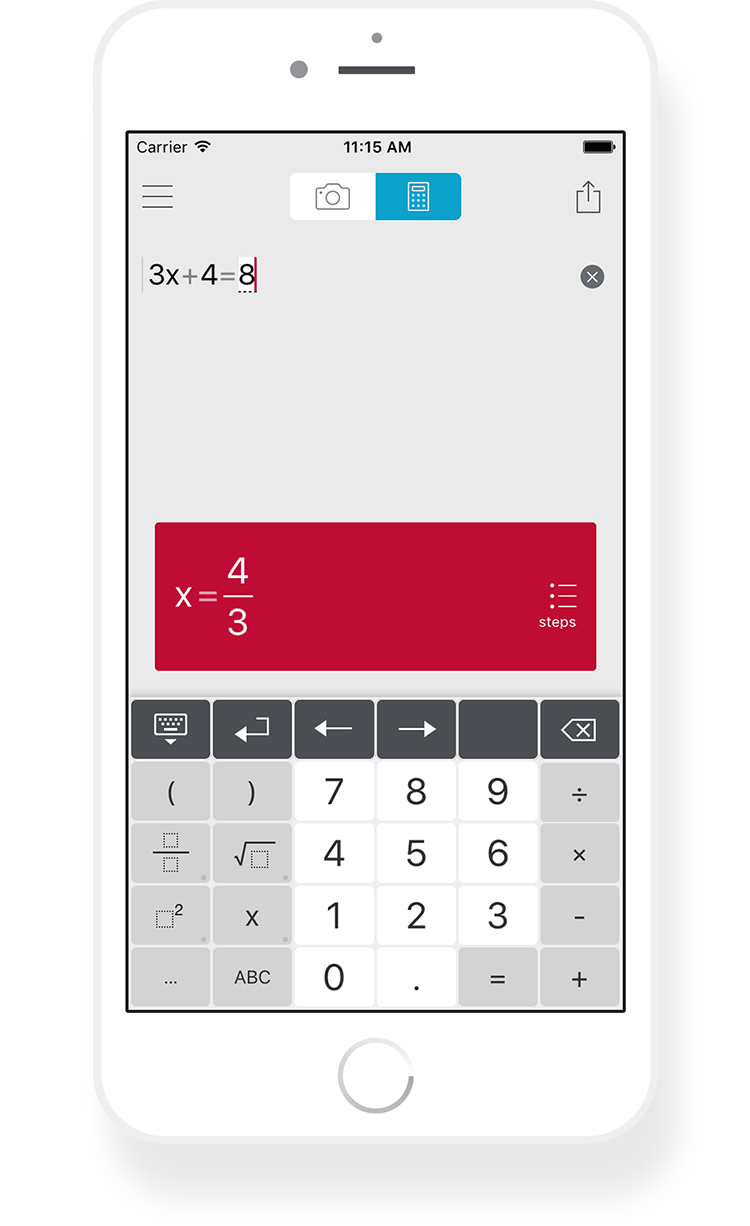The width and height of the screenshot is (750, 1226).
Task: Hide the on-screen keyboard
Action: tap(170, 729)
